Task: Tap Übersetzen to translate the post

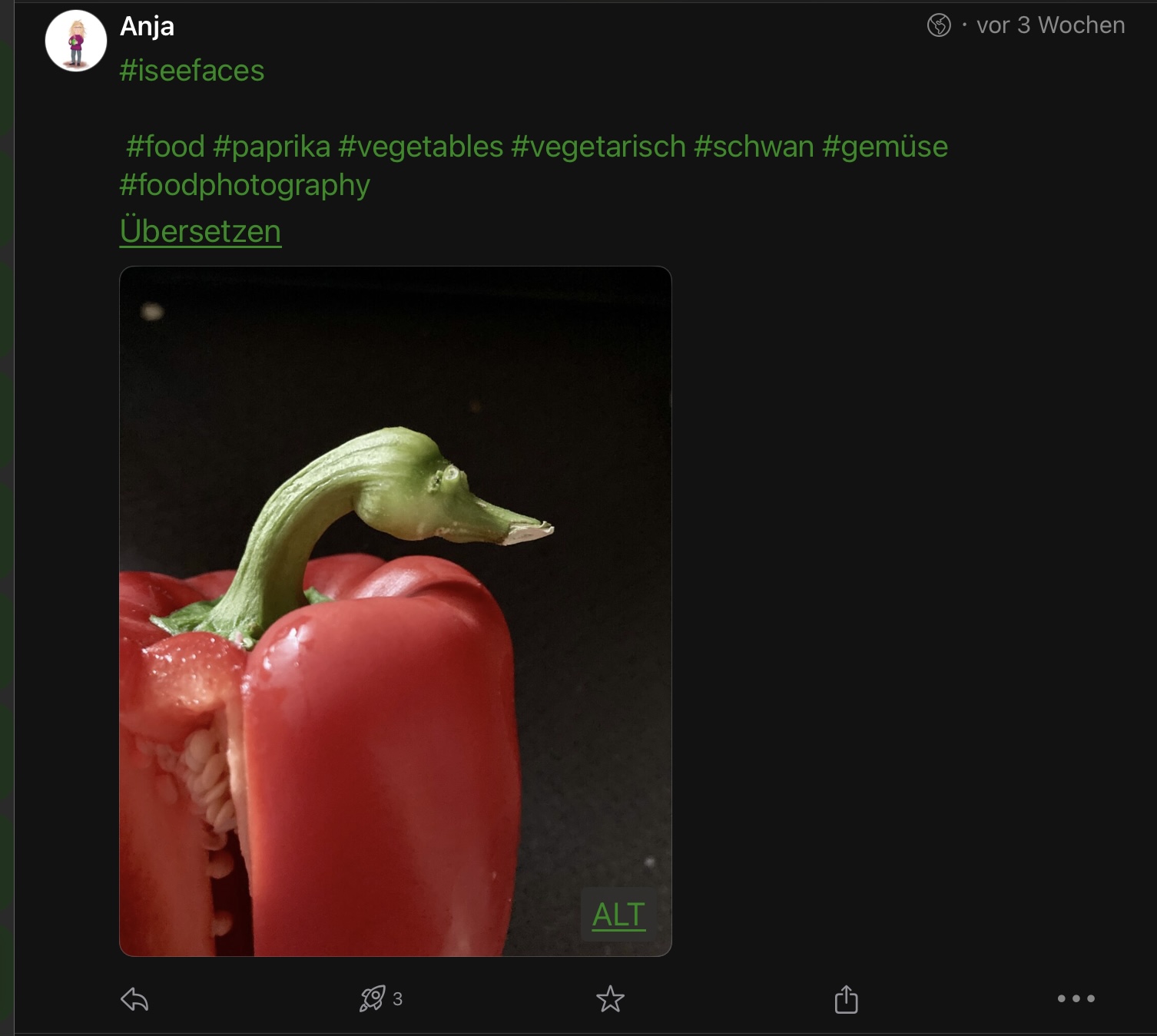Action: (x=201, y=231)
